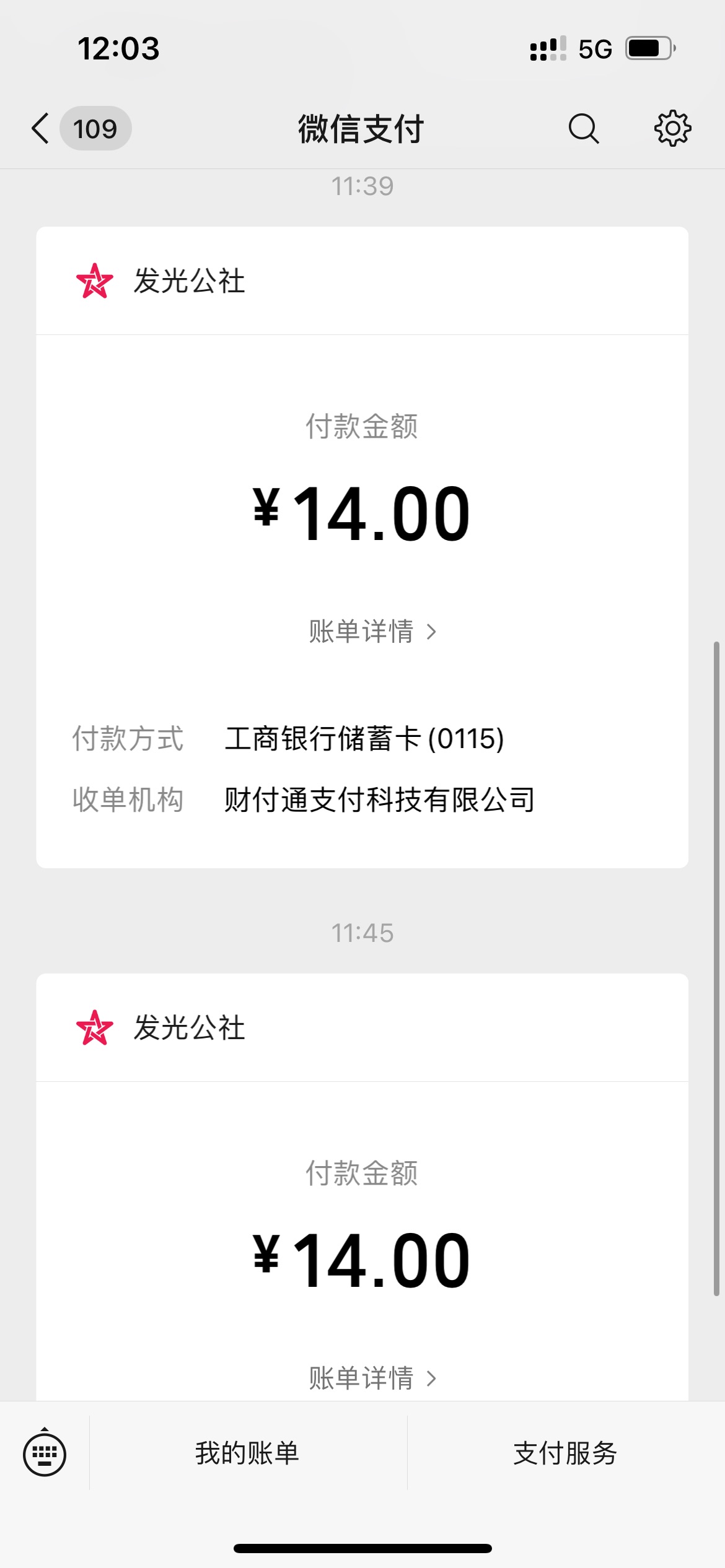This screenshot has height=1568, width=725.
Task: Open the 11:45 发光公社 payment card
Action: pos(362,1187)
